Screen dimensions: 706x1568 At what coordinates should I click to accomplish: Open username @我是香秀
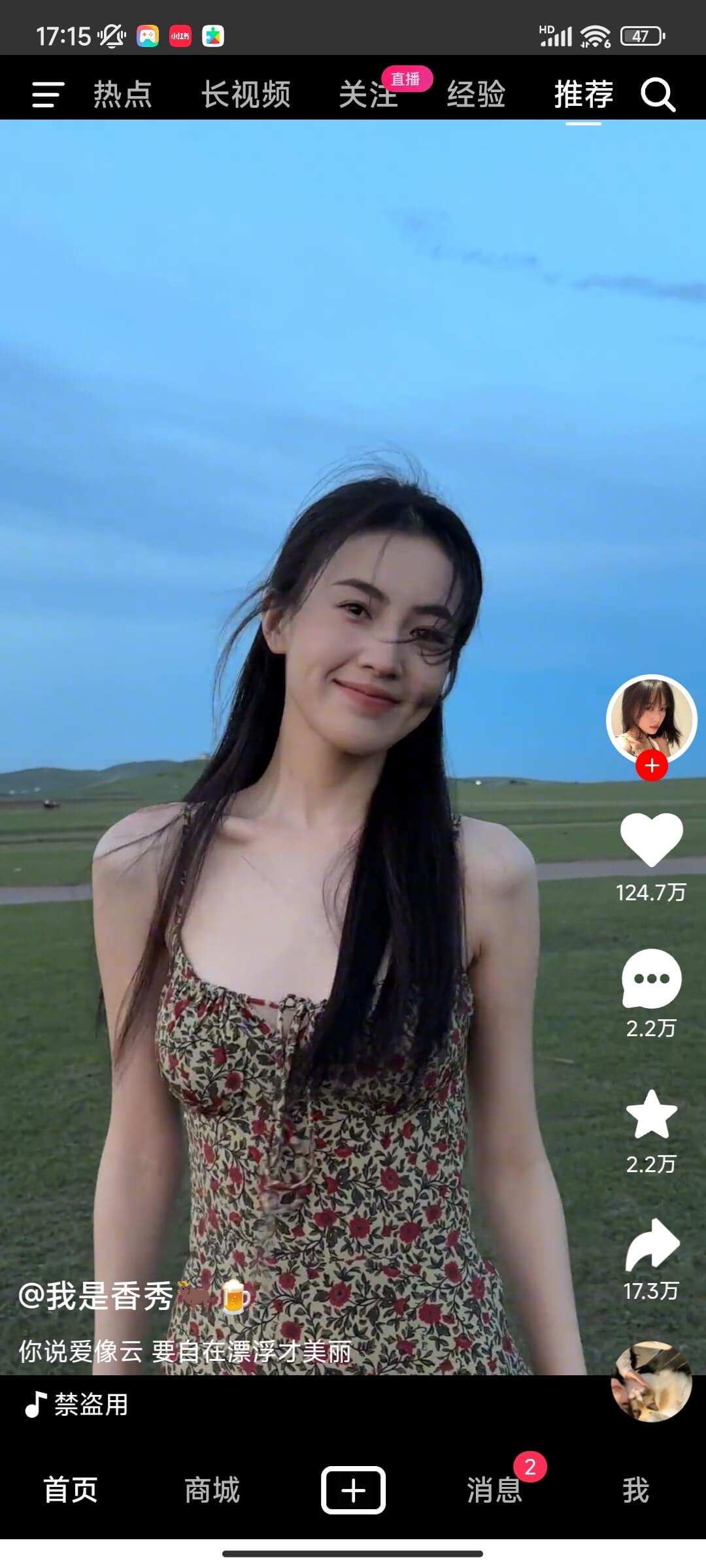pos(95,1296)
